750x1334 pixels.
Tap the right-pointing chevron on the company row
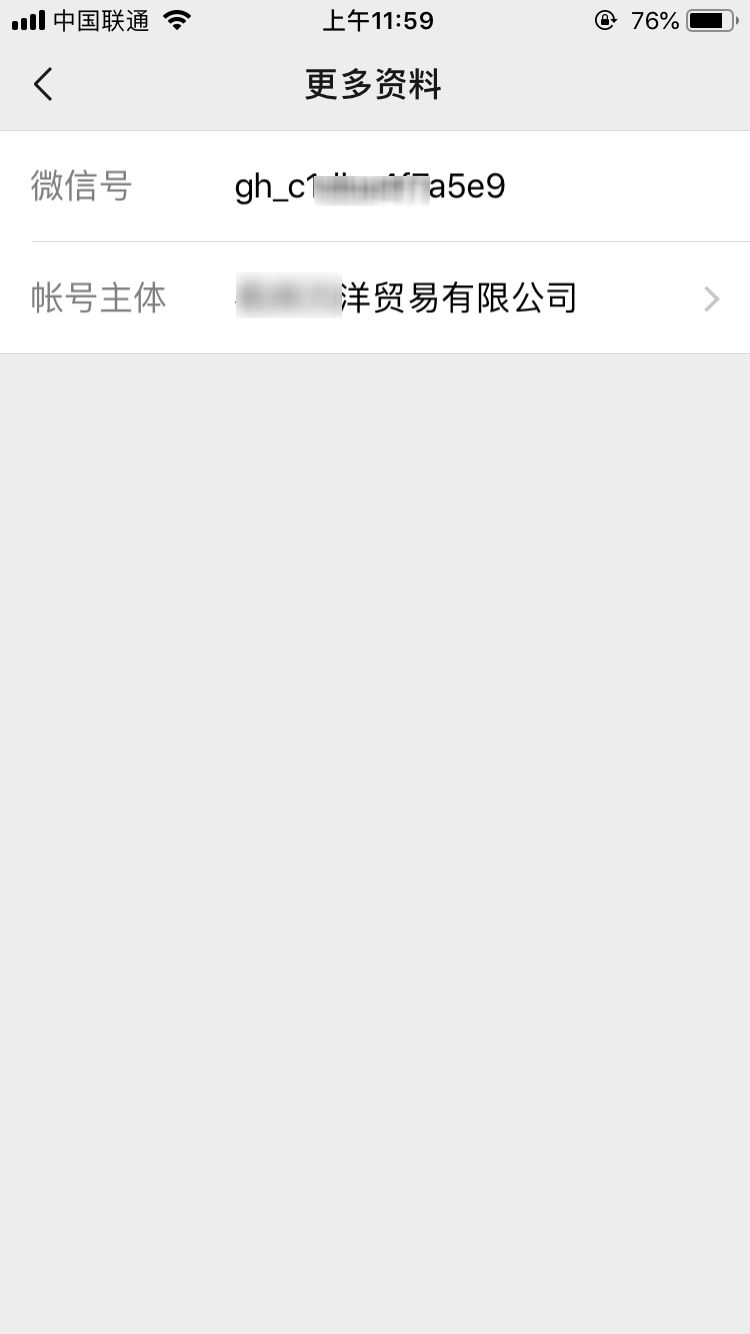pyautogui.click(x=710, y=298)
